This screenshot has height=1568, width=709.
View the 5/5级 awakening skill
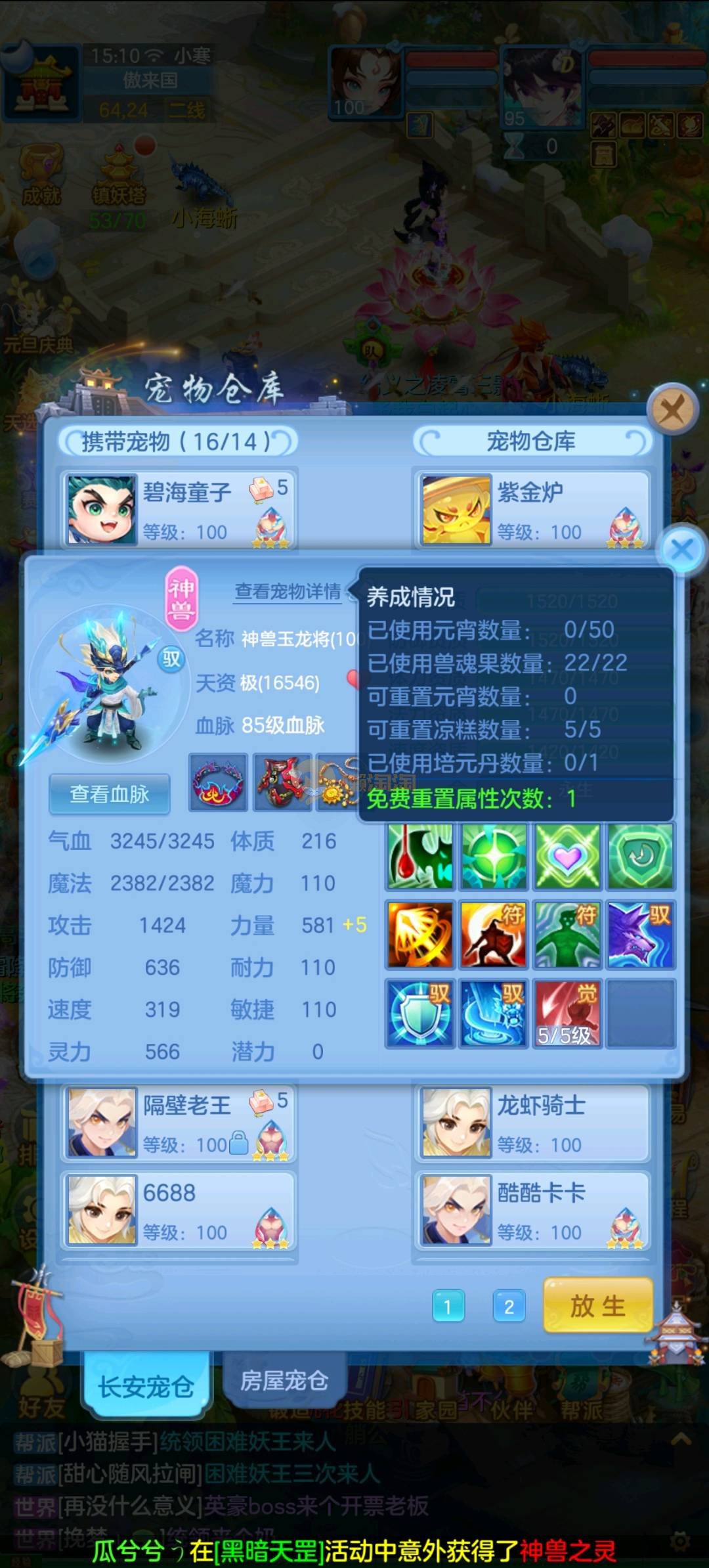click(x=567, y=1013)
